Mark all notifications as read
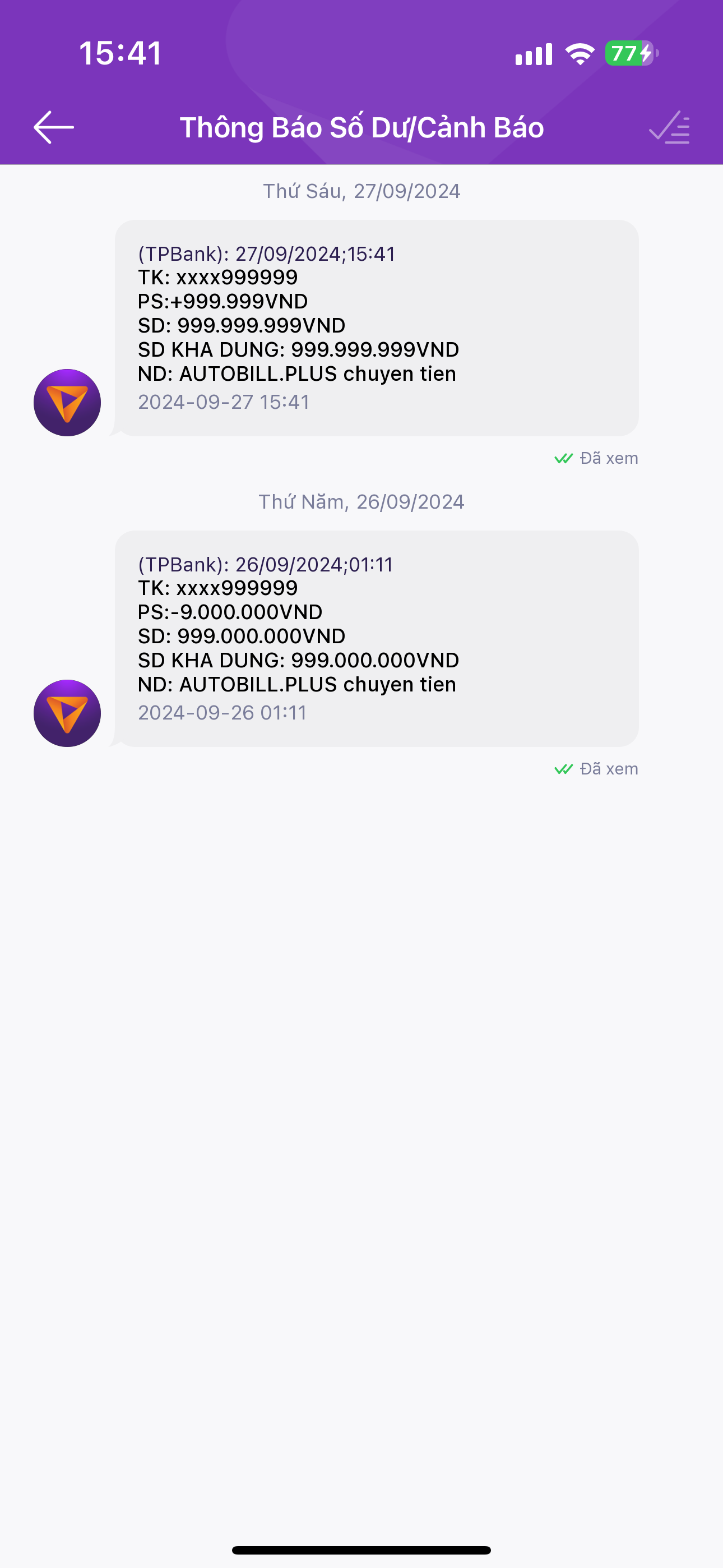Image resolution: width=723 pixels, height=1568 pixels. 669,127
